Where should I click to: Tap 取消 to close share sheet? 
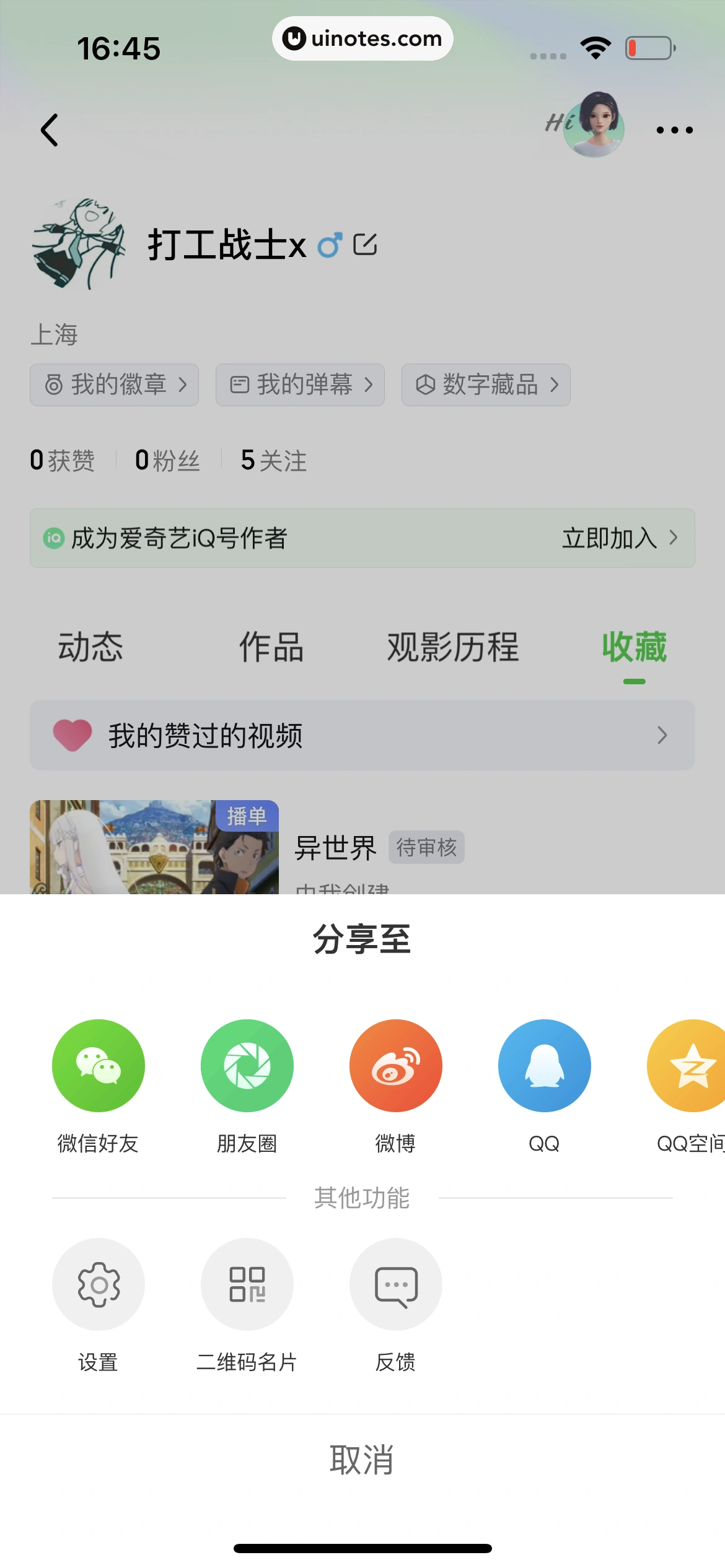click(x=362, y=1460)
